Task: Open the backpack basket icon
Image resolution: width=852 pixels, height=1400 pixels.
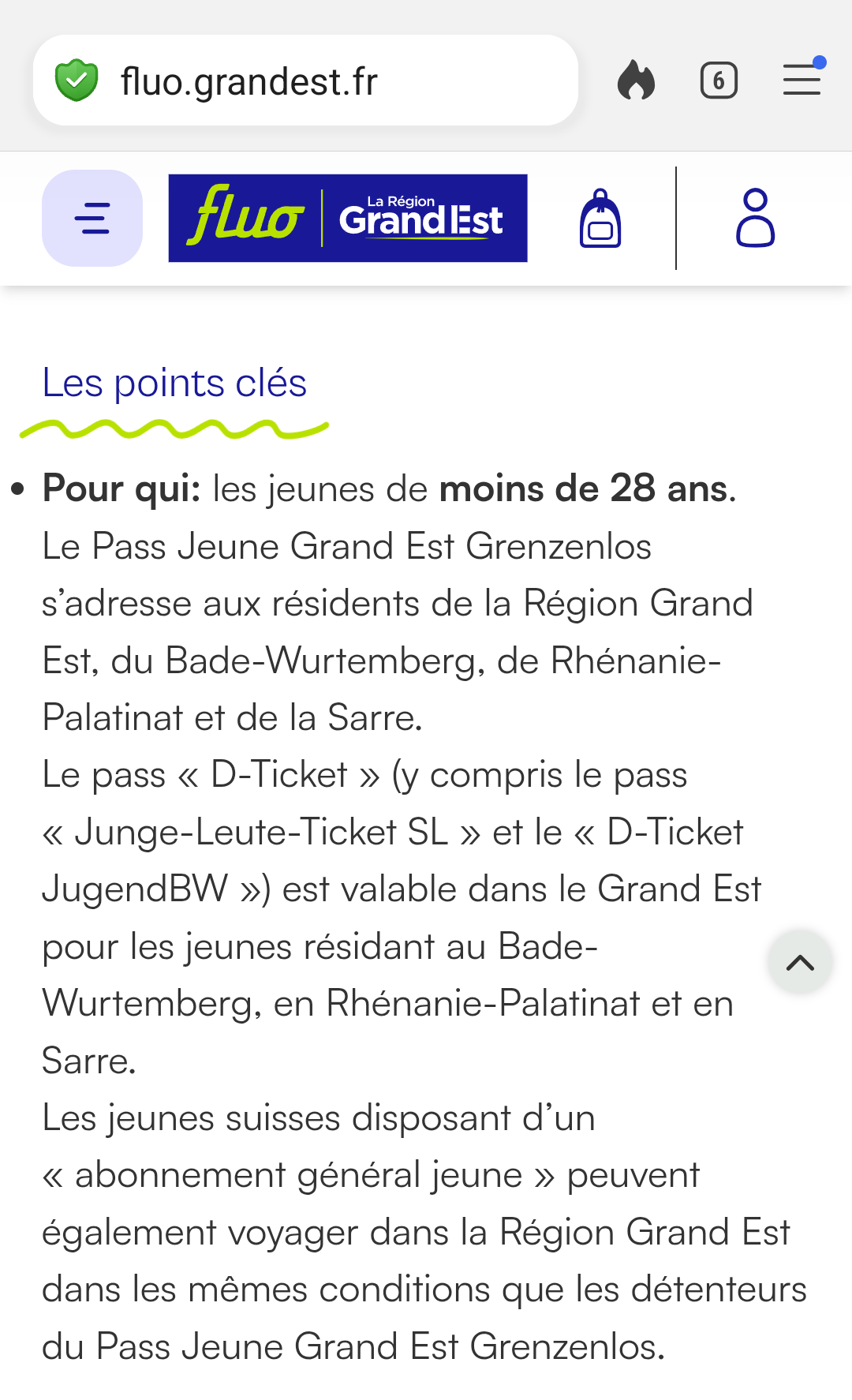Action: [x=600, y=219]
